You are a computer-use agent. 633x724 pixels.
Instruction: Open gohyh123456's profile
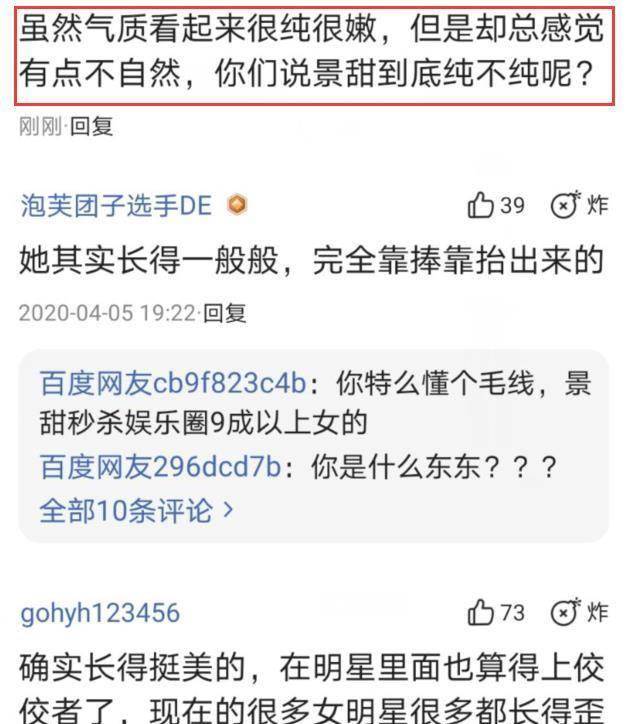(x=99, y=612)
